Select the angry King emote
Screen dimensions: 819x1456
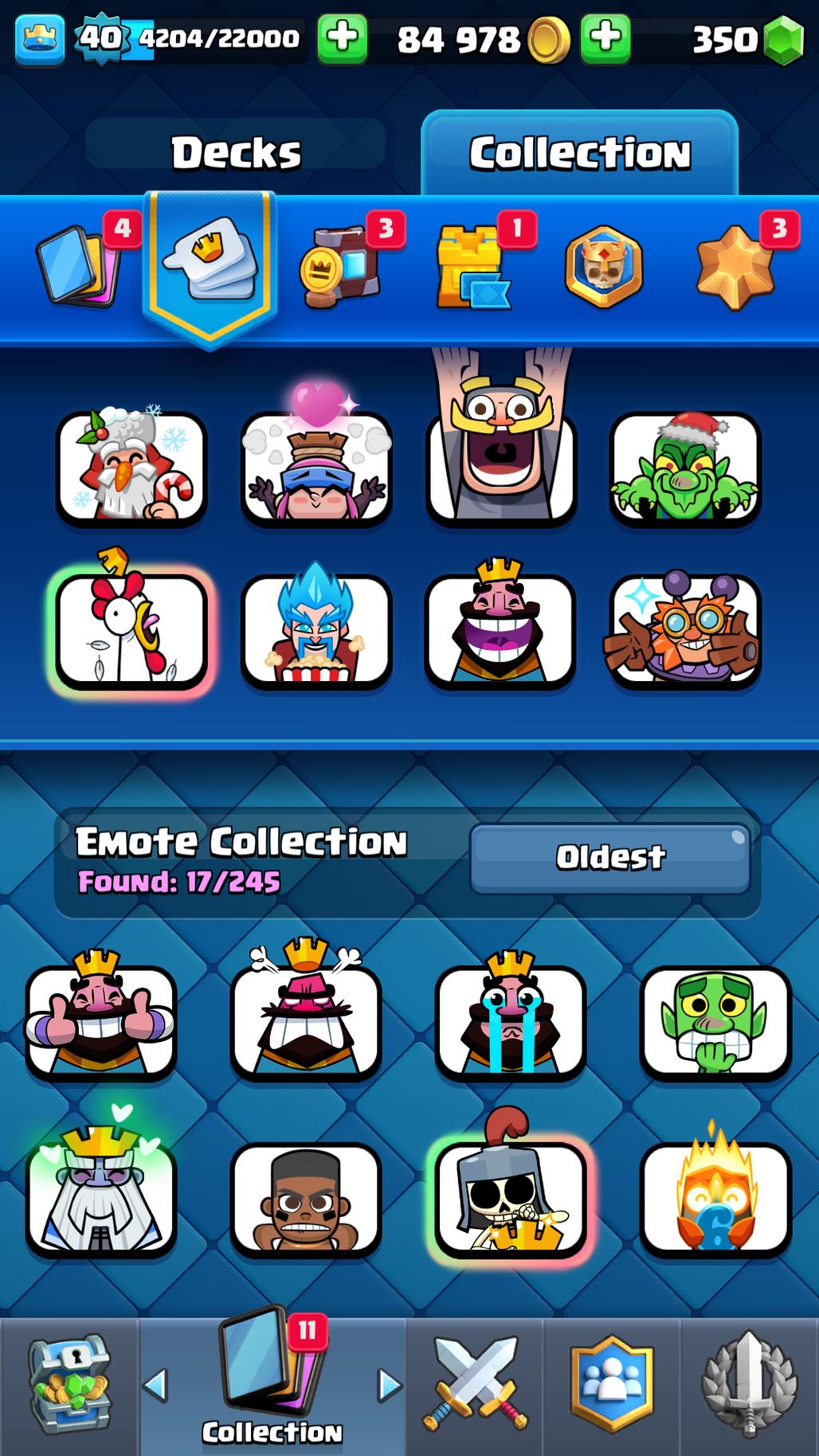pyautogui.click(x=306, y=1021)
